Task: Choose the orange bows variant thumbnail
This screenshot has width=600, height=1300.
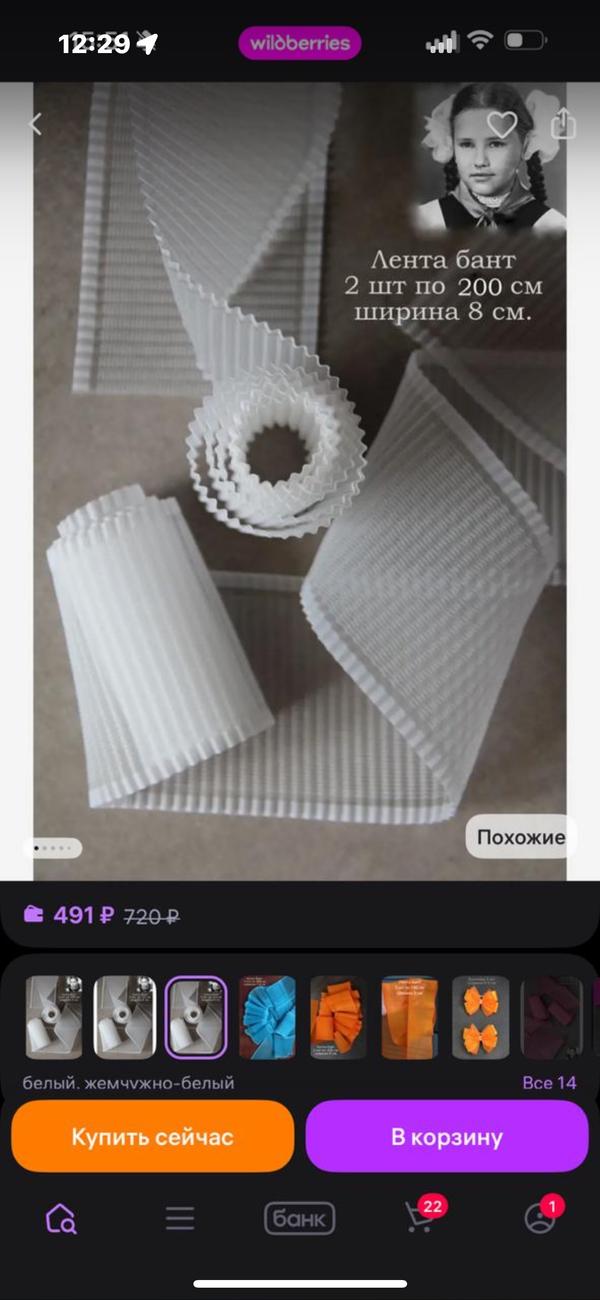Action: pos(481,1017)
